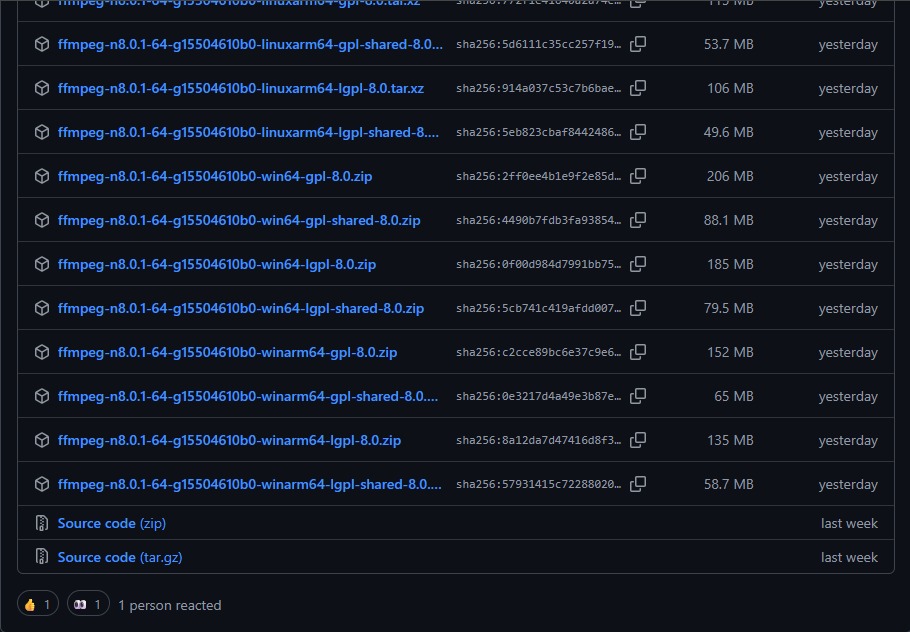This screenshot has width=910, height=632.
Task: Copy sha256 for winarm64-lgpl-8.0.zip
Action: point(638,440)
